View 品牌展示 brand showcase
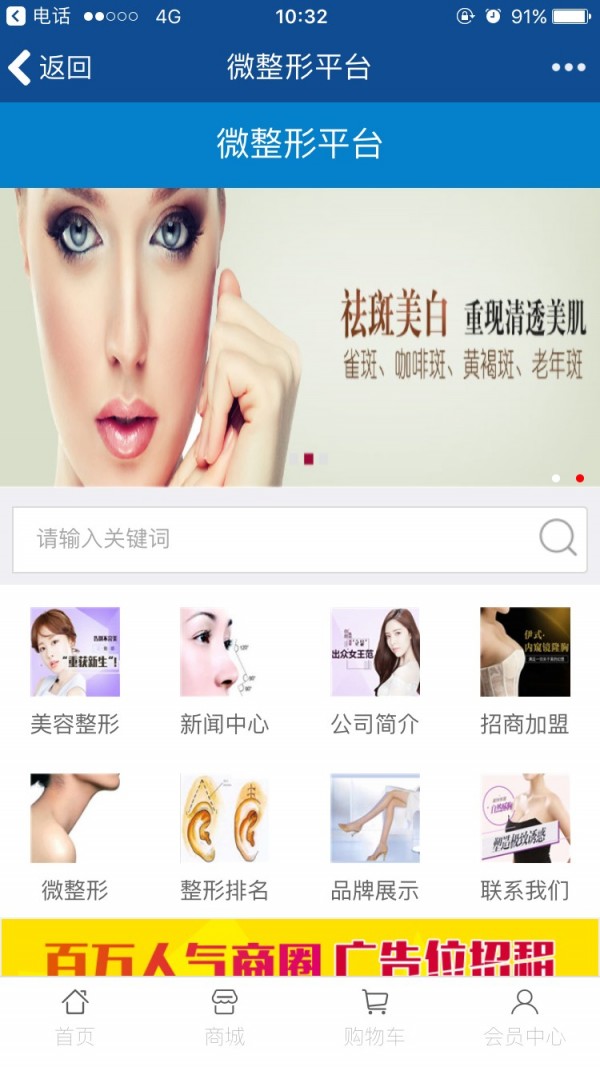Screen dimensions: 600x1067 [x=375, y=835]
